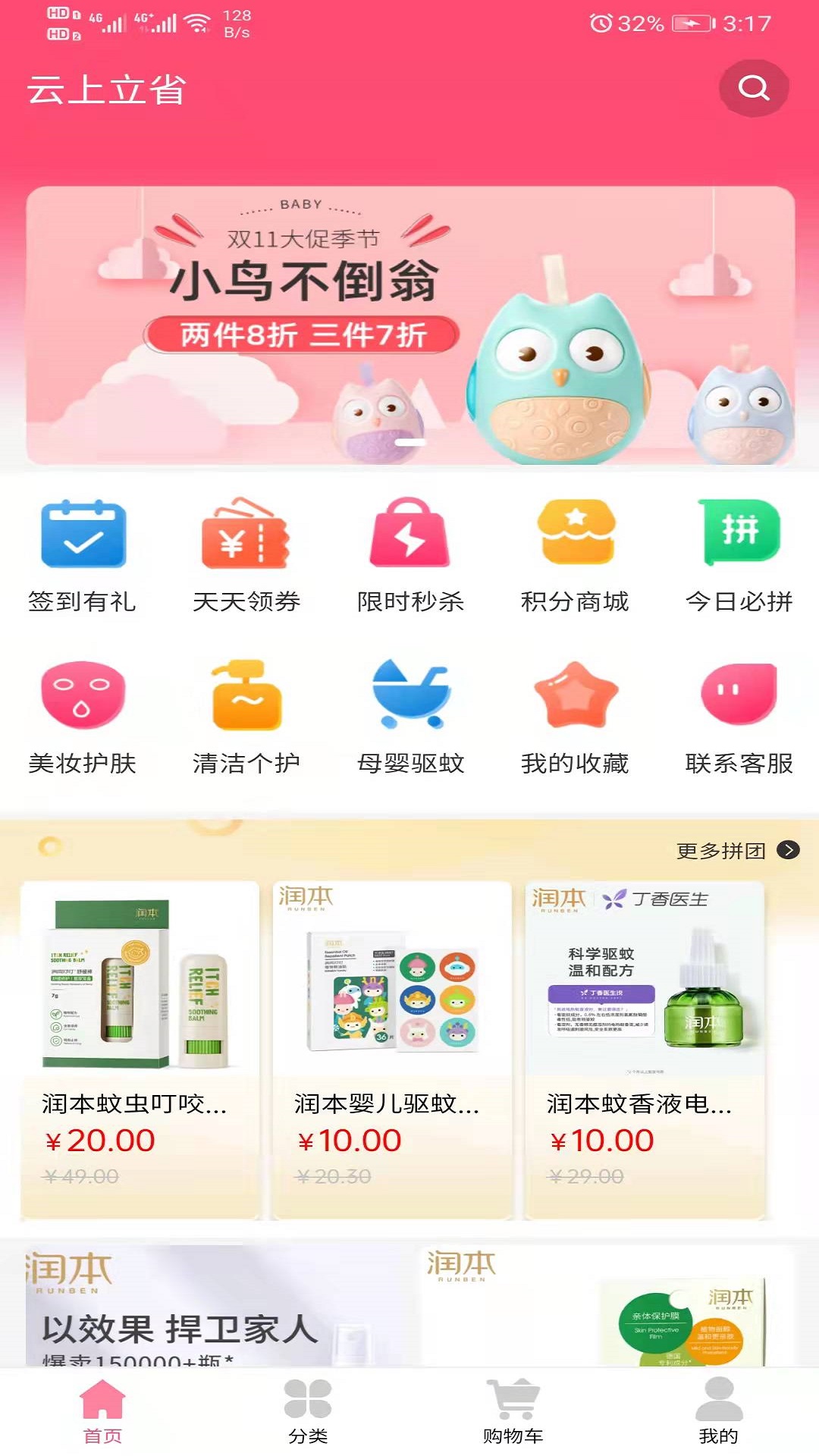Image resolution: width=819 pixels, height=1456 pixels.
Task: Go to 积分商城 points mall
Action: pyautogui.click(x=575, y=555)
